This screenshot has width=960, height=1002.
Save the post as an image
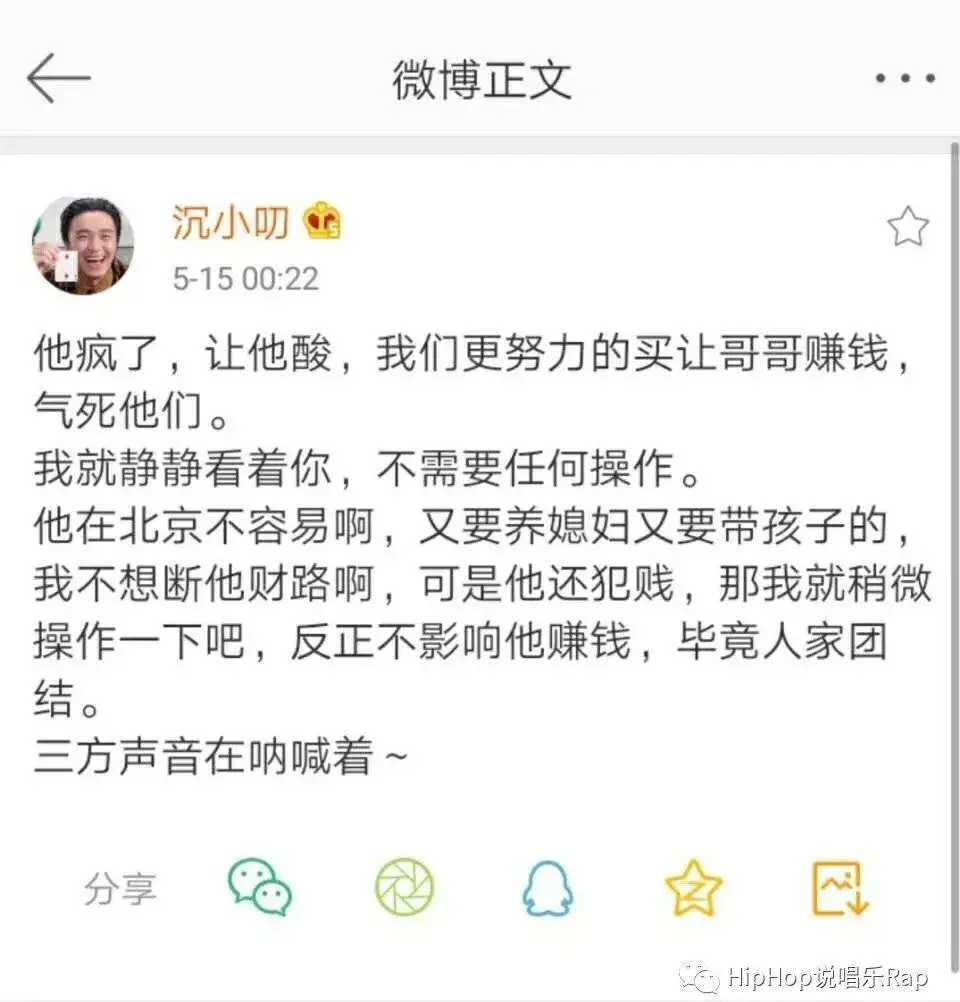839,887
